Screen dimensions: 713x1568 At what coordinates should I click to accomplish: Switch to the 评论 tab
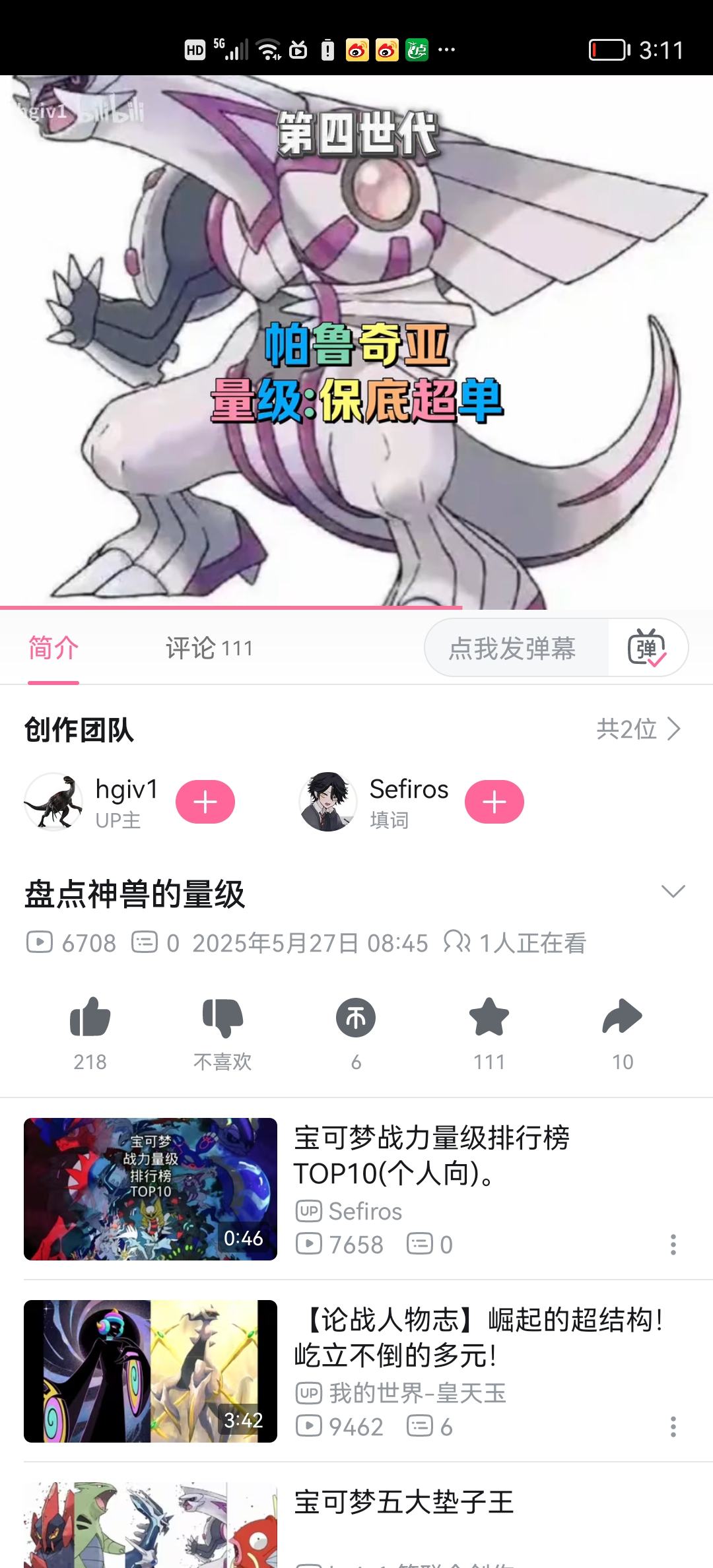209,648
